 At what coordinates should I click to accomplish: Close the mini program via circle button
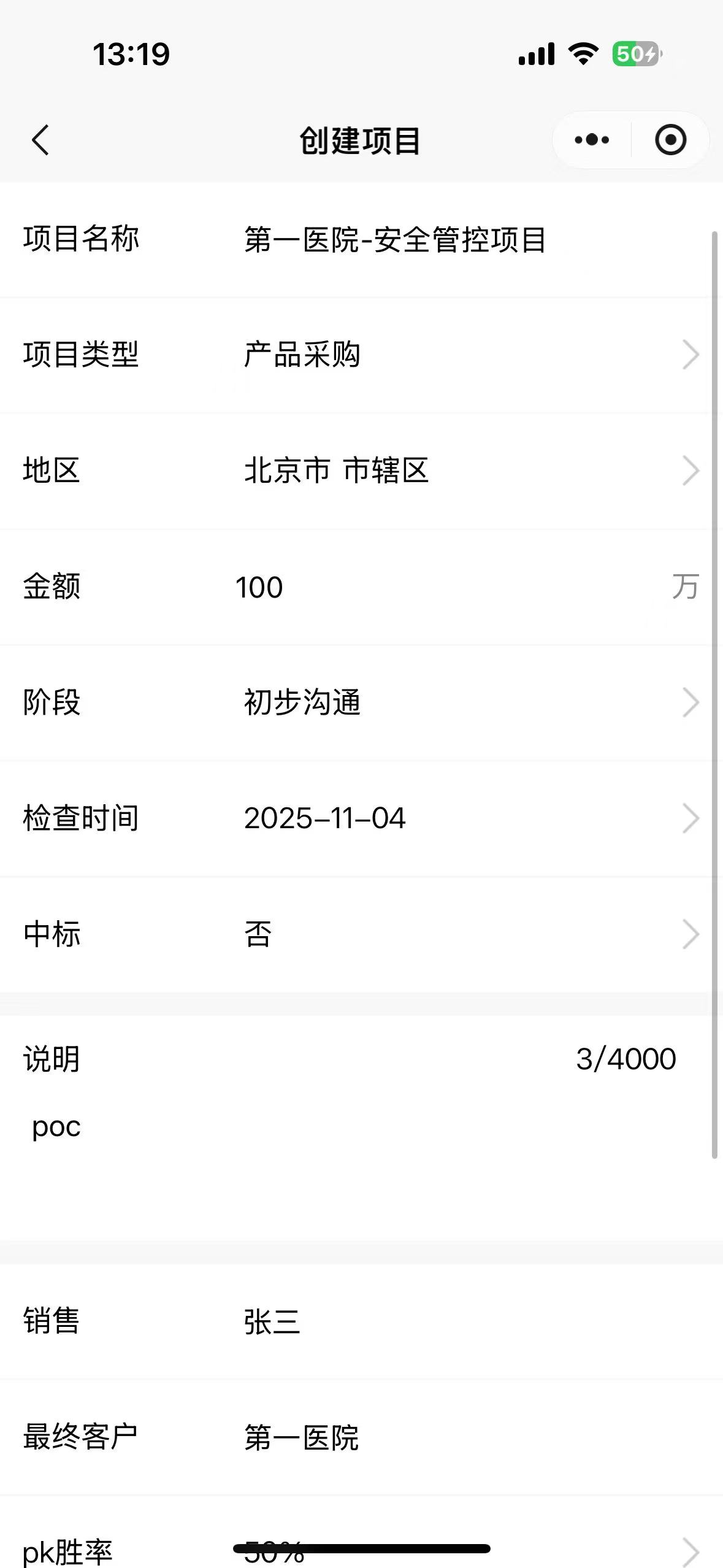670,140
